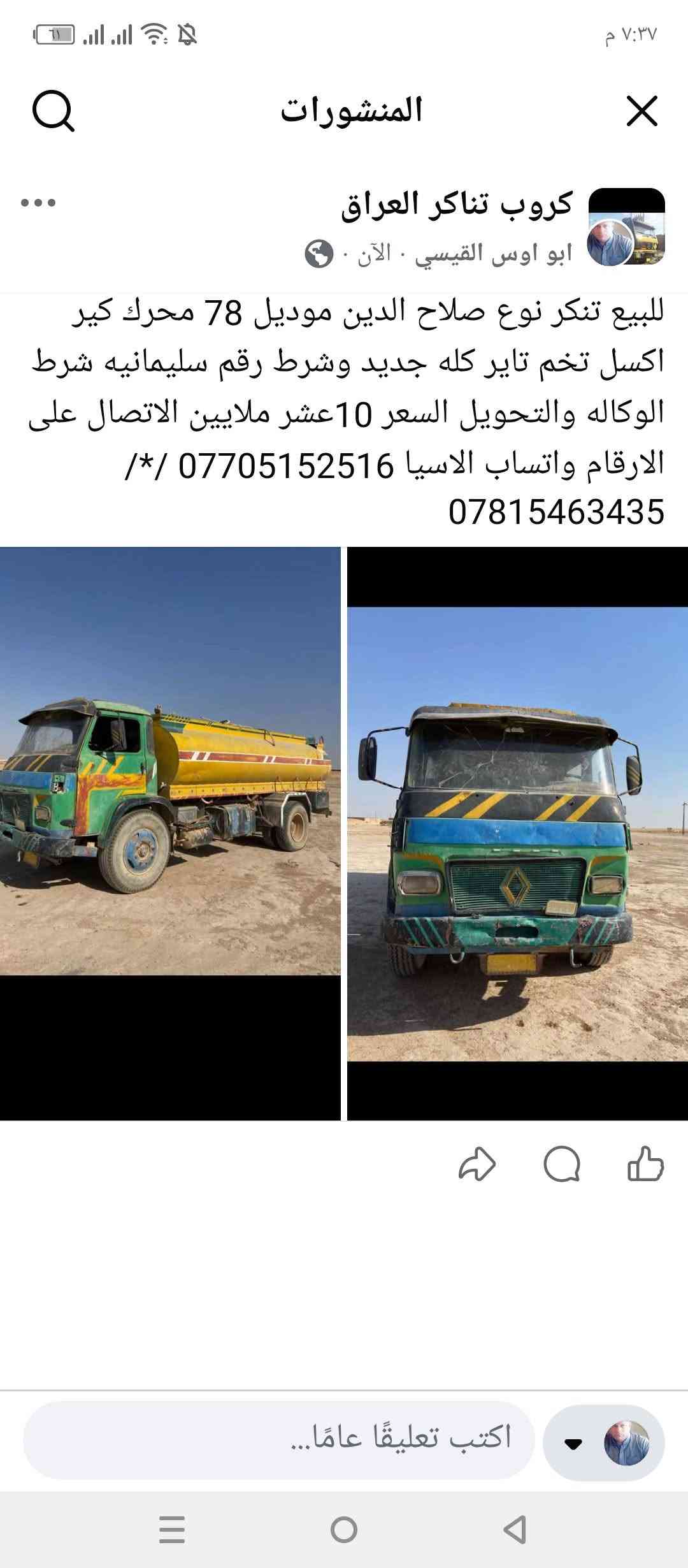Open recent apps from the navigation bar
688x1568 pixels.
(172, 1530)
